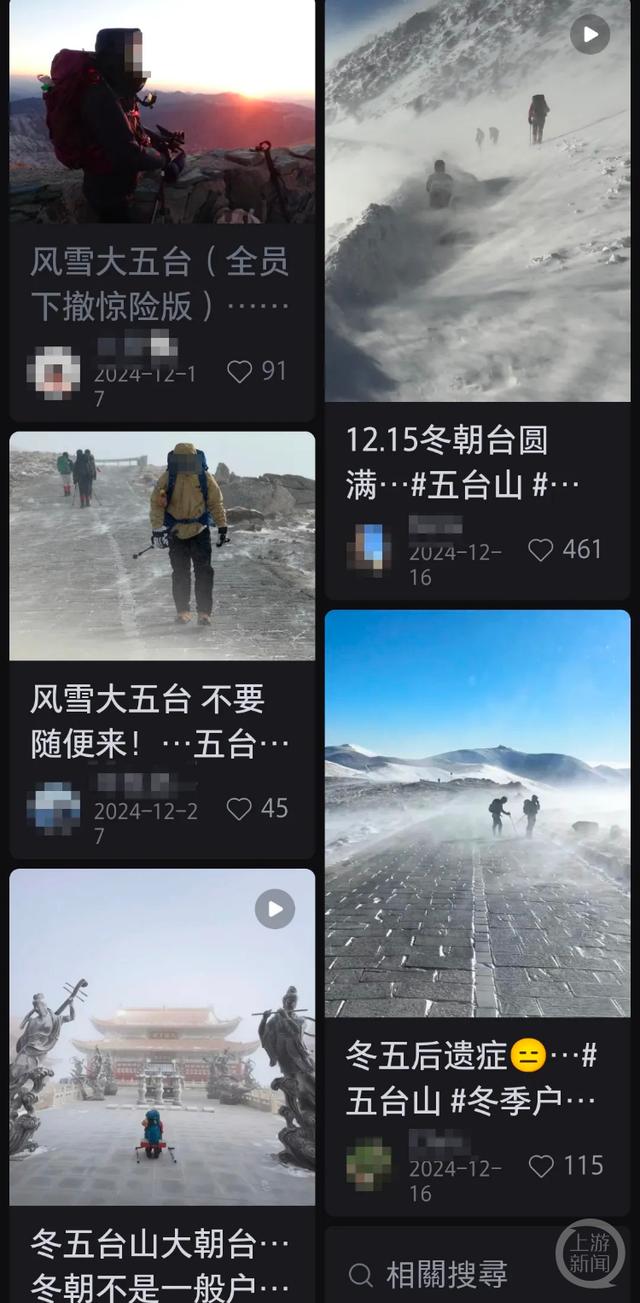Open the post 冬五后遗症

pyautogui.click(x=477, y=813)
